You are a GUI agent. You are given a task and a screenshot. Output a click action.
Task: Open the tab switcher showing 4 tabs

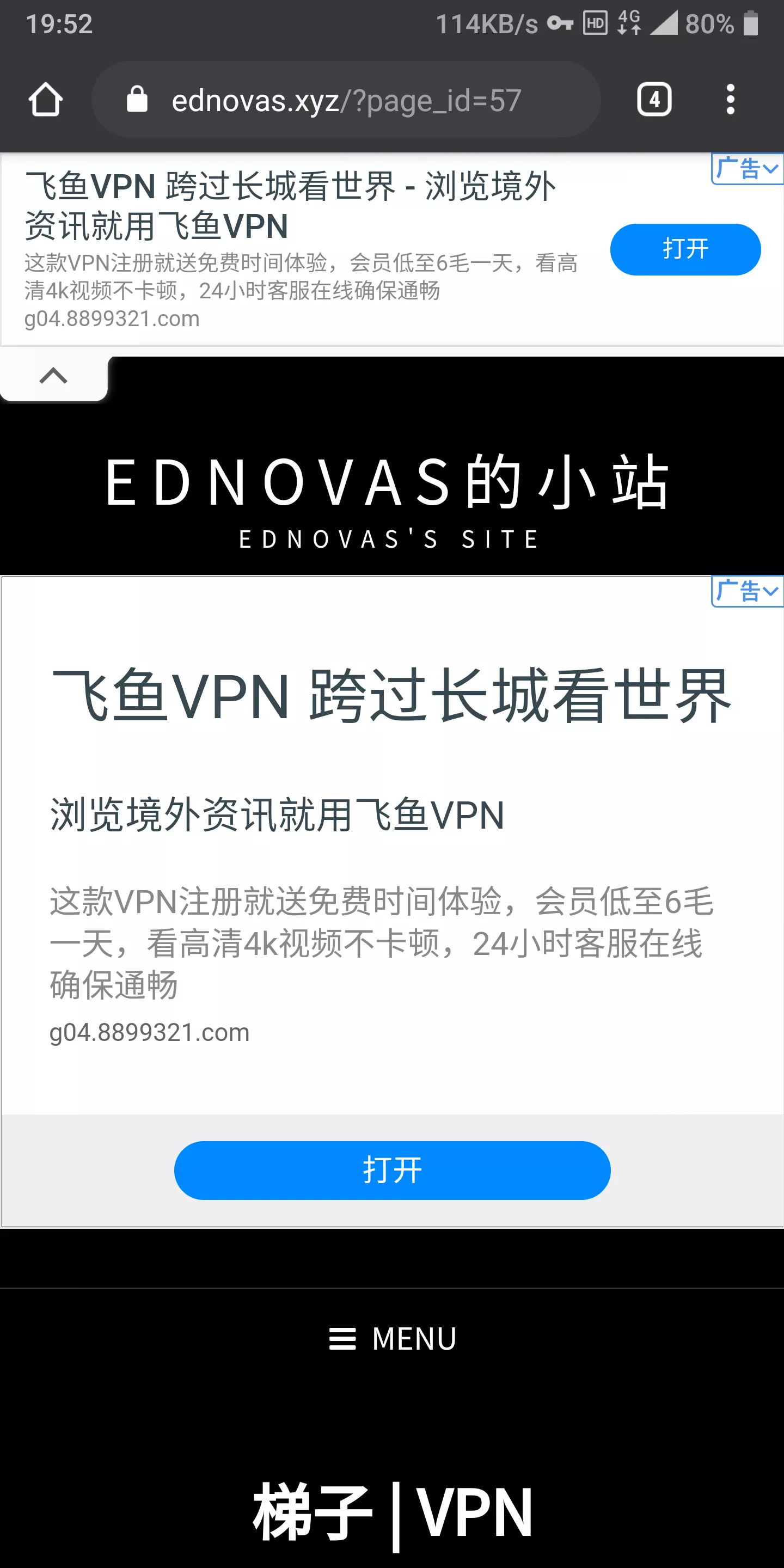coord(654,99)
